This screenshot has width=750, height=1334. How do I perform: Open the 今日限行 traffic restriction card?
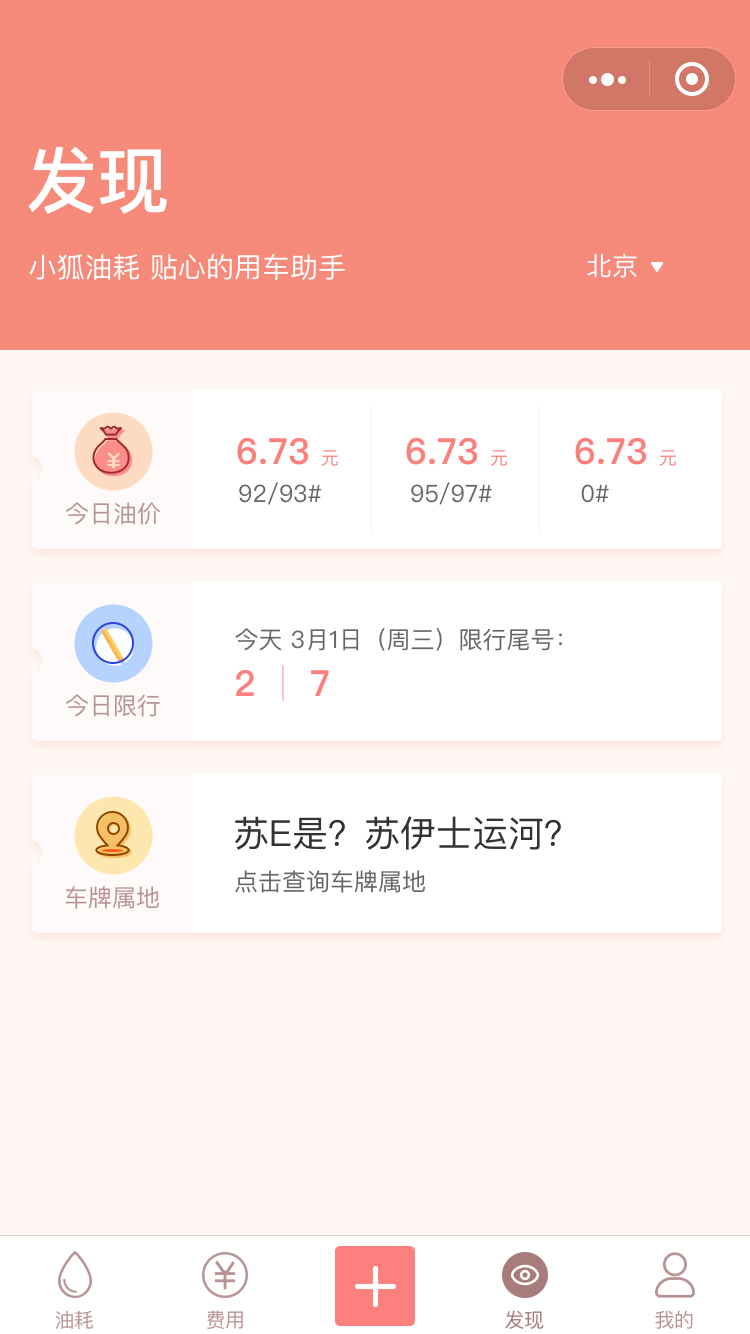pyautogui.click(x=377, y=661)
